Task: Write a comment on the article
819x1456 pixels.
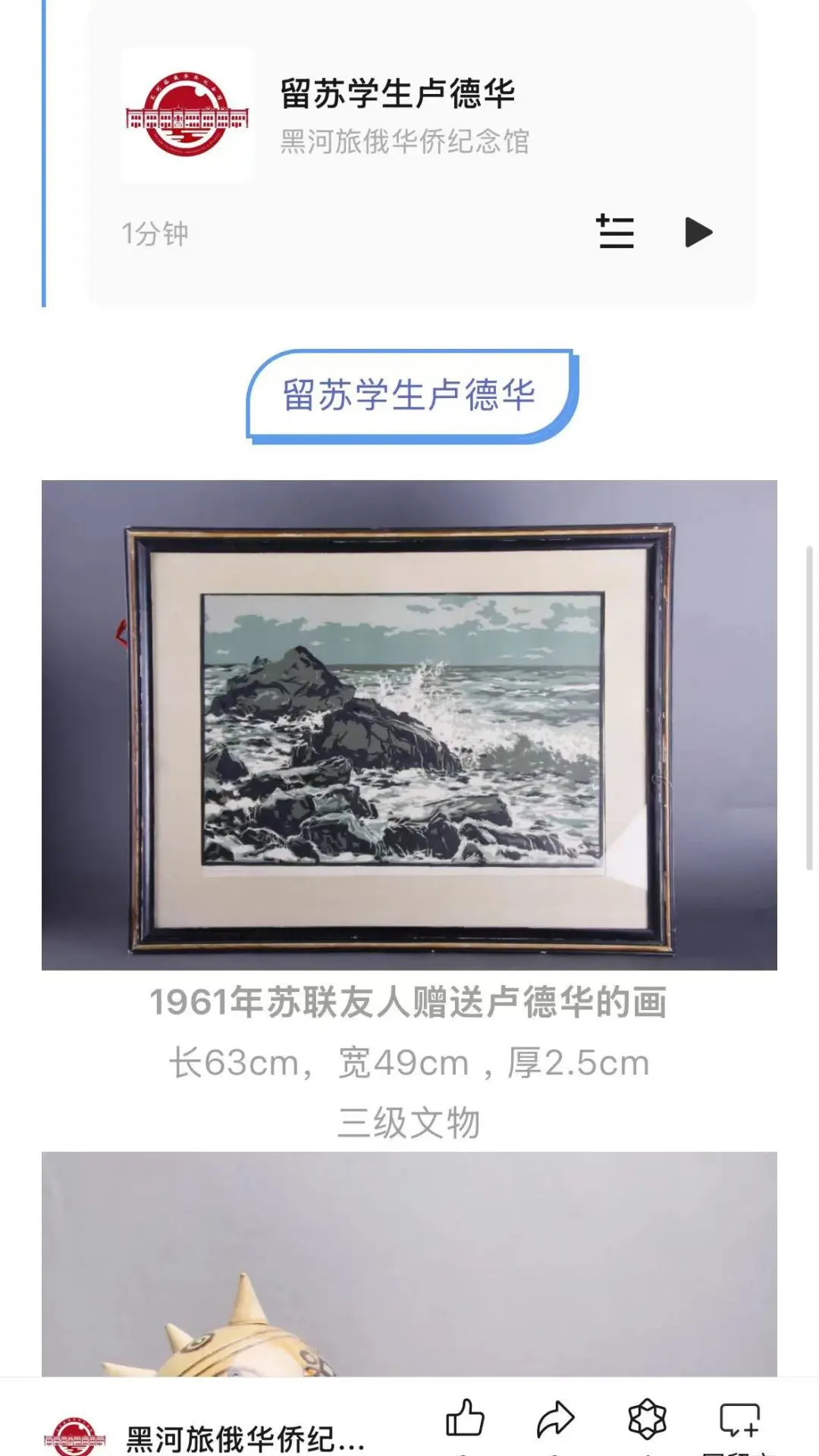Action: tap(739, 1420)
